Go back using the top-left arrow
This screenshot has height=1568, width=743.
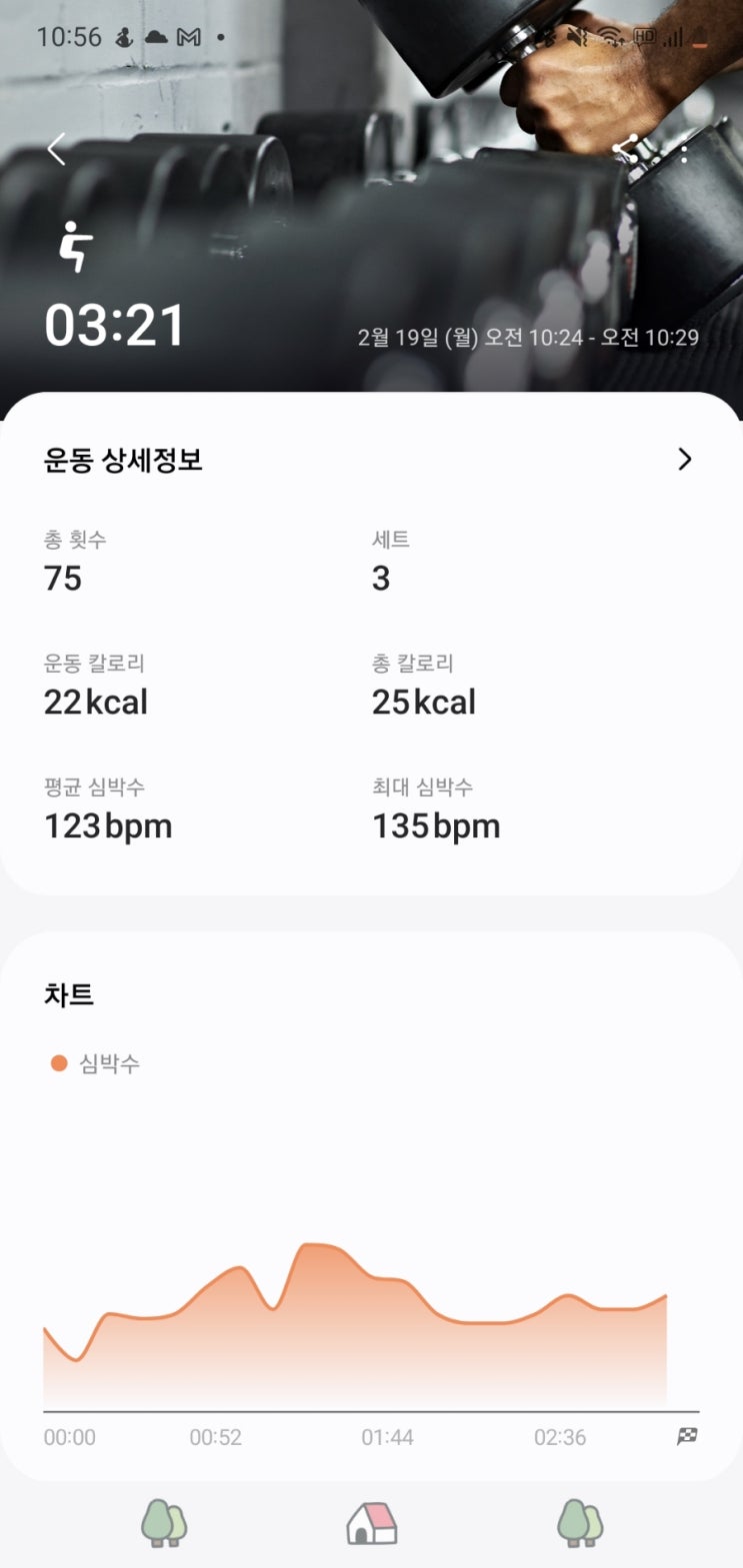57,150
